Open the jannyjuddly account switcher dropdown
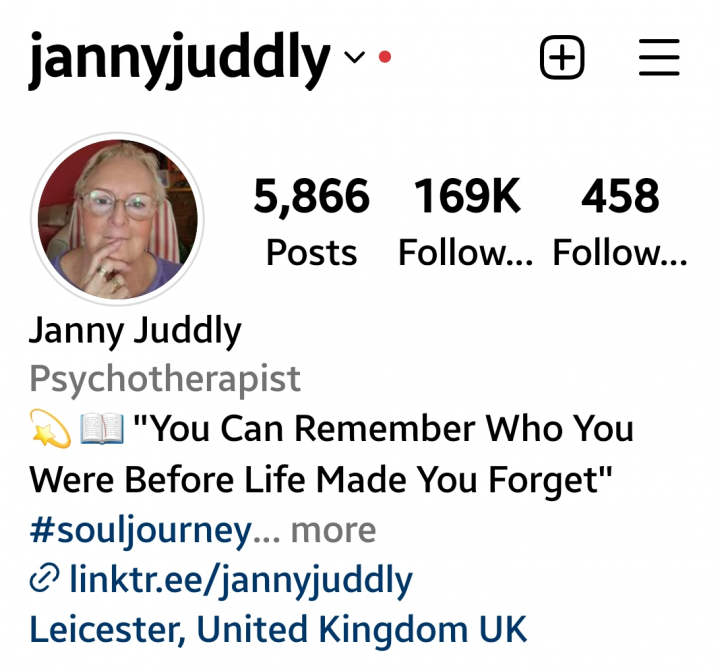 tap(354, 58)
